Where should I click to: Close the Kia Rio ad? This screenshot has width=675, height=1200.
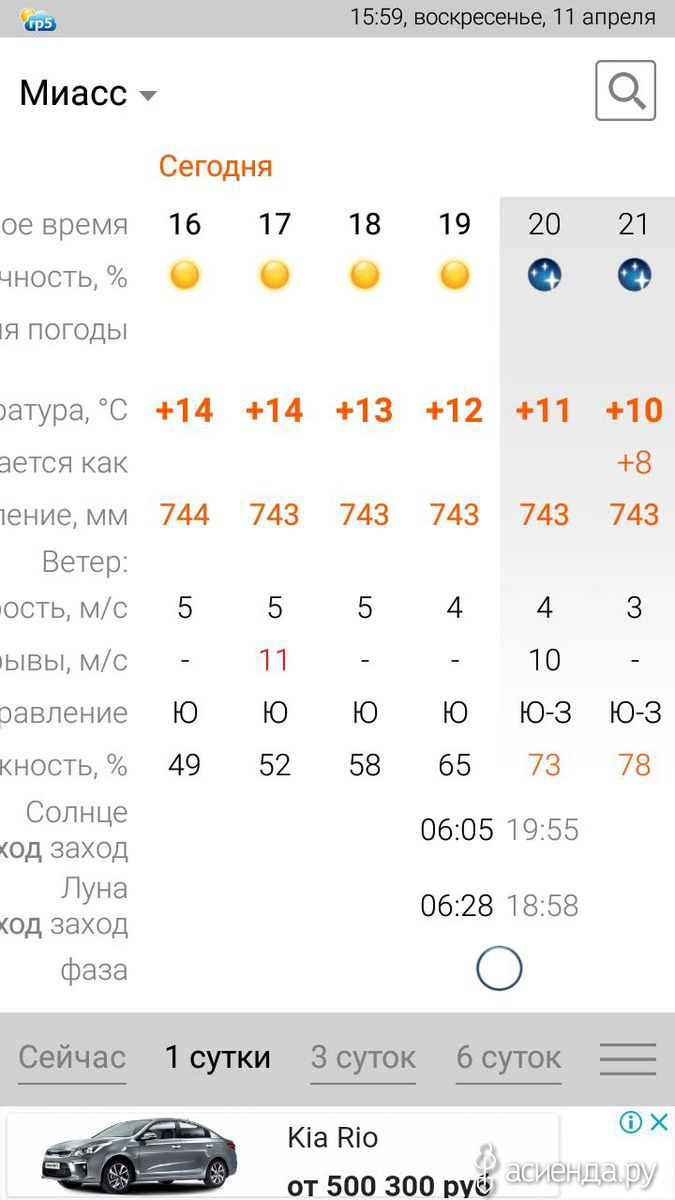[659, 1122]
